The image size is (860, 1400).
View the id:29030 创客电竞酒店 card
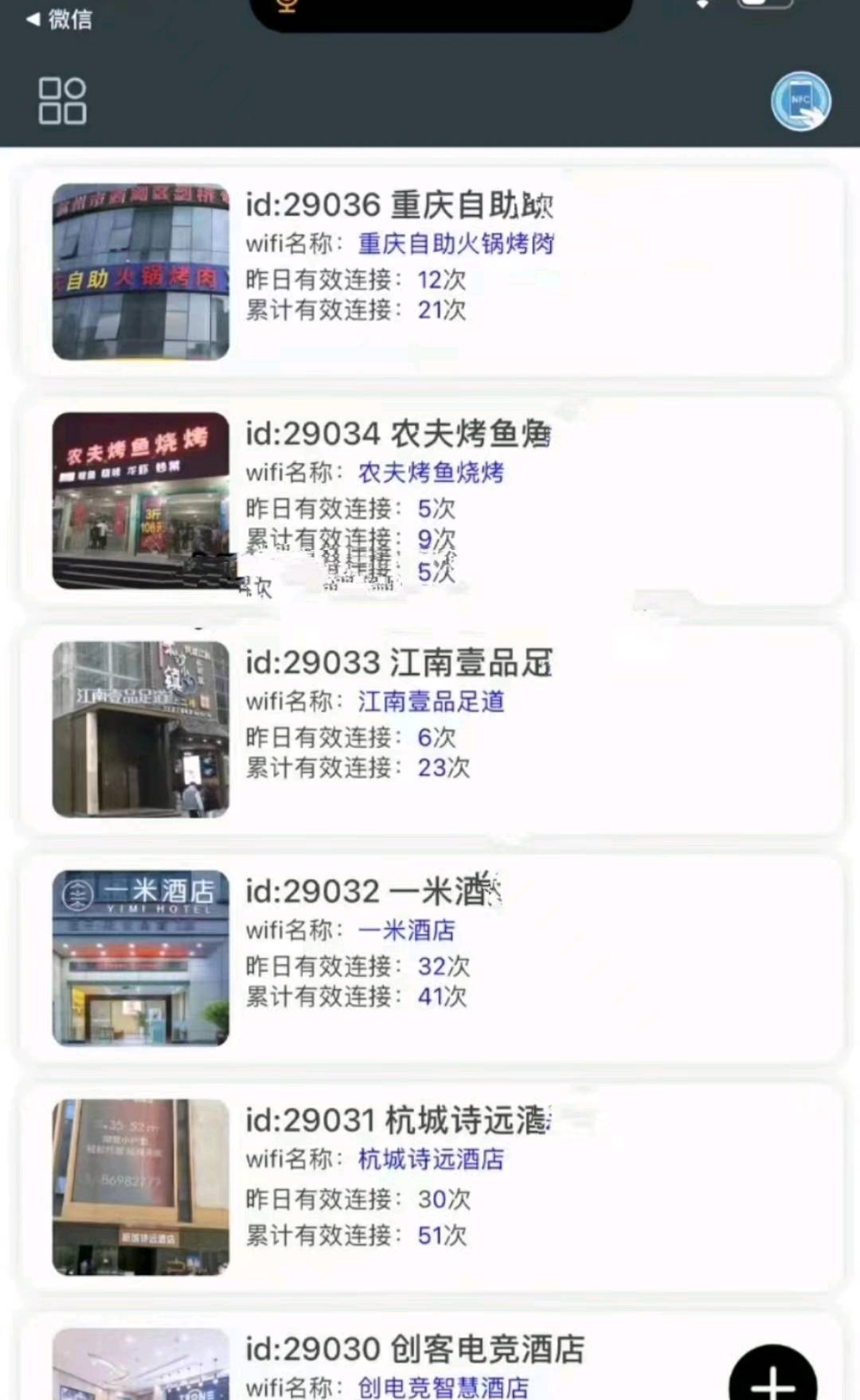[x=414, y=1363]
